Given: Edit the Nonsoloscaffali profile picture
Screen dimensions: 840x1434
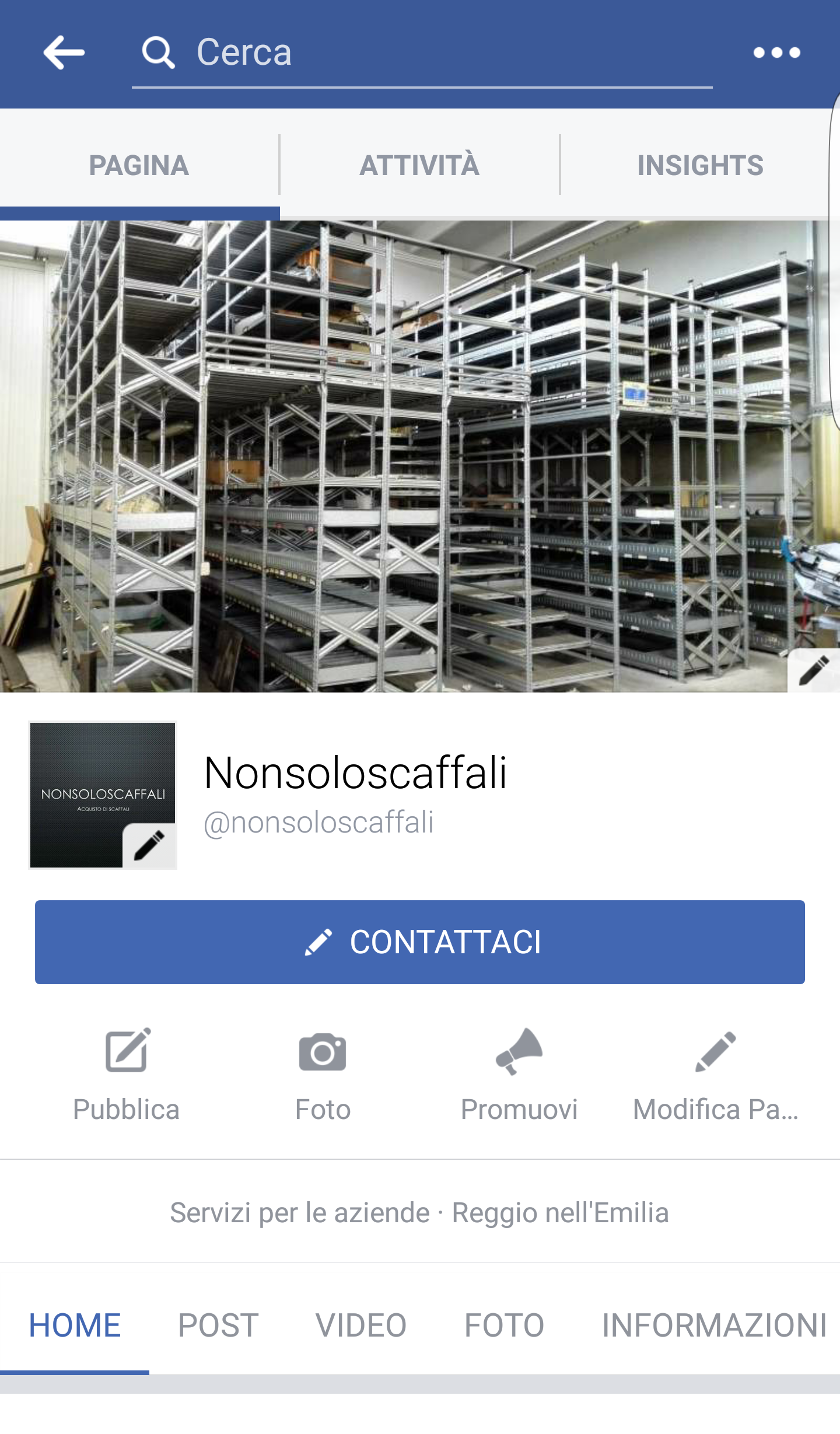Looking at the screenshot, I should 149,845.
